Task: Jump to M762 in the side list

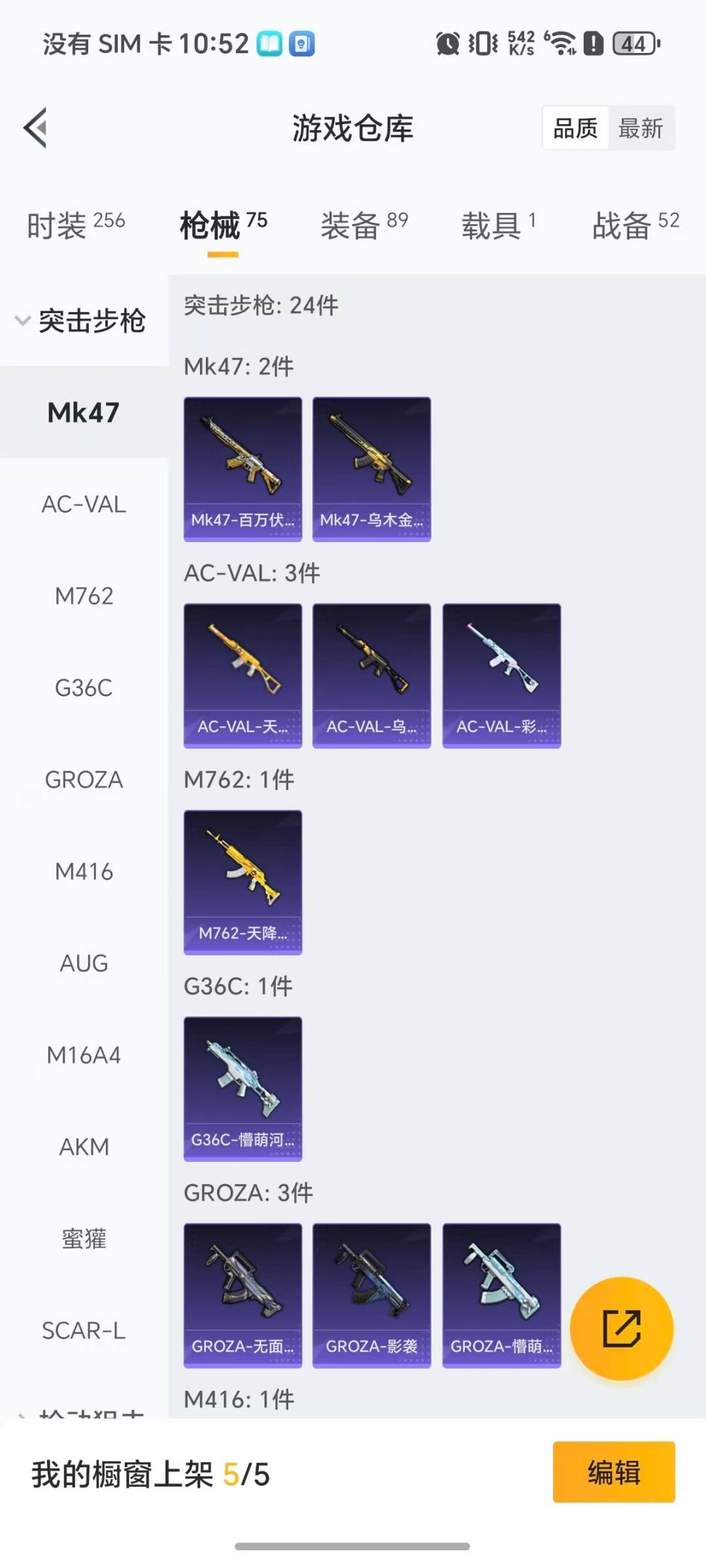Action: [x=84, y=596]
